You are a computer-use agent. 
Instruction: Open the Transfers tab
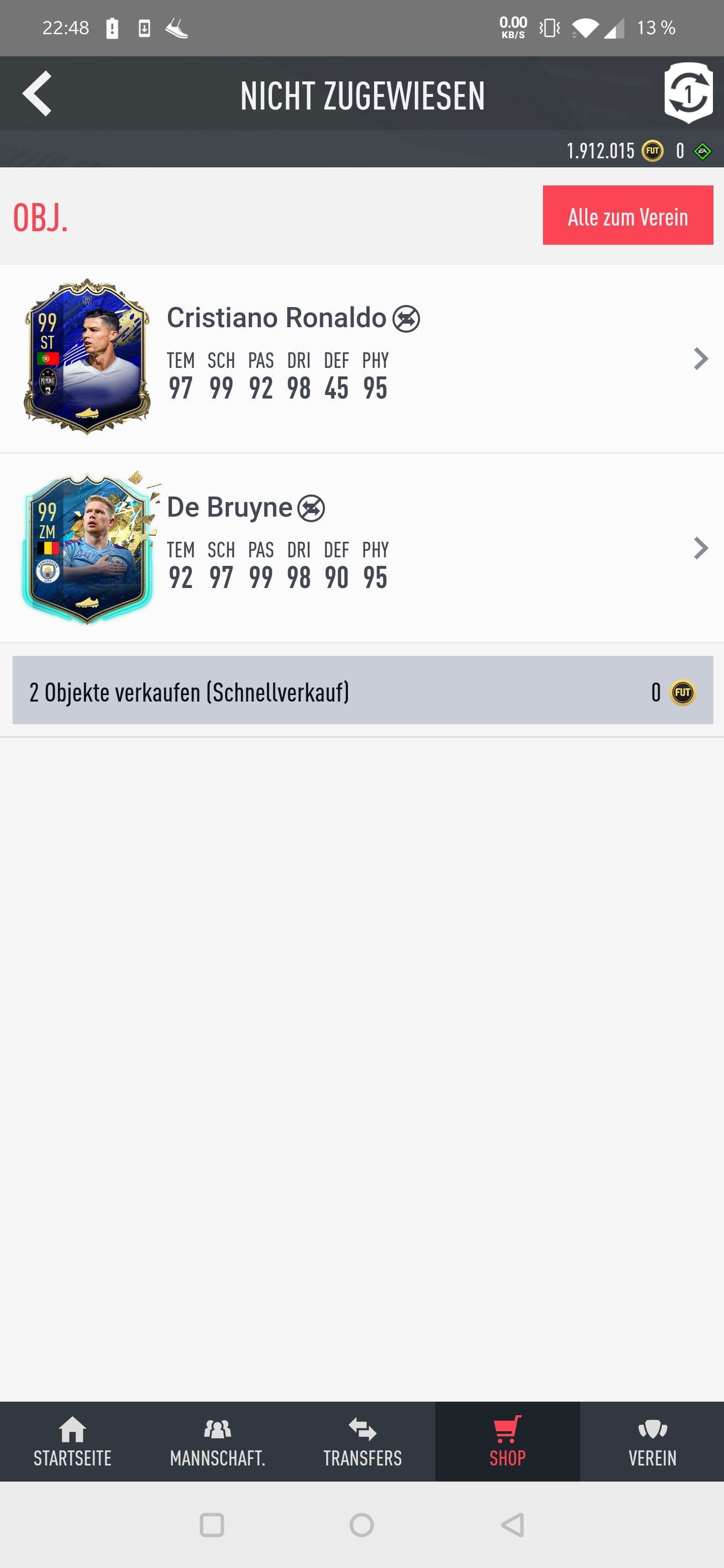pyautogui.click(x=363, y=1442)
